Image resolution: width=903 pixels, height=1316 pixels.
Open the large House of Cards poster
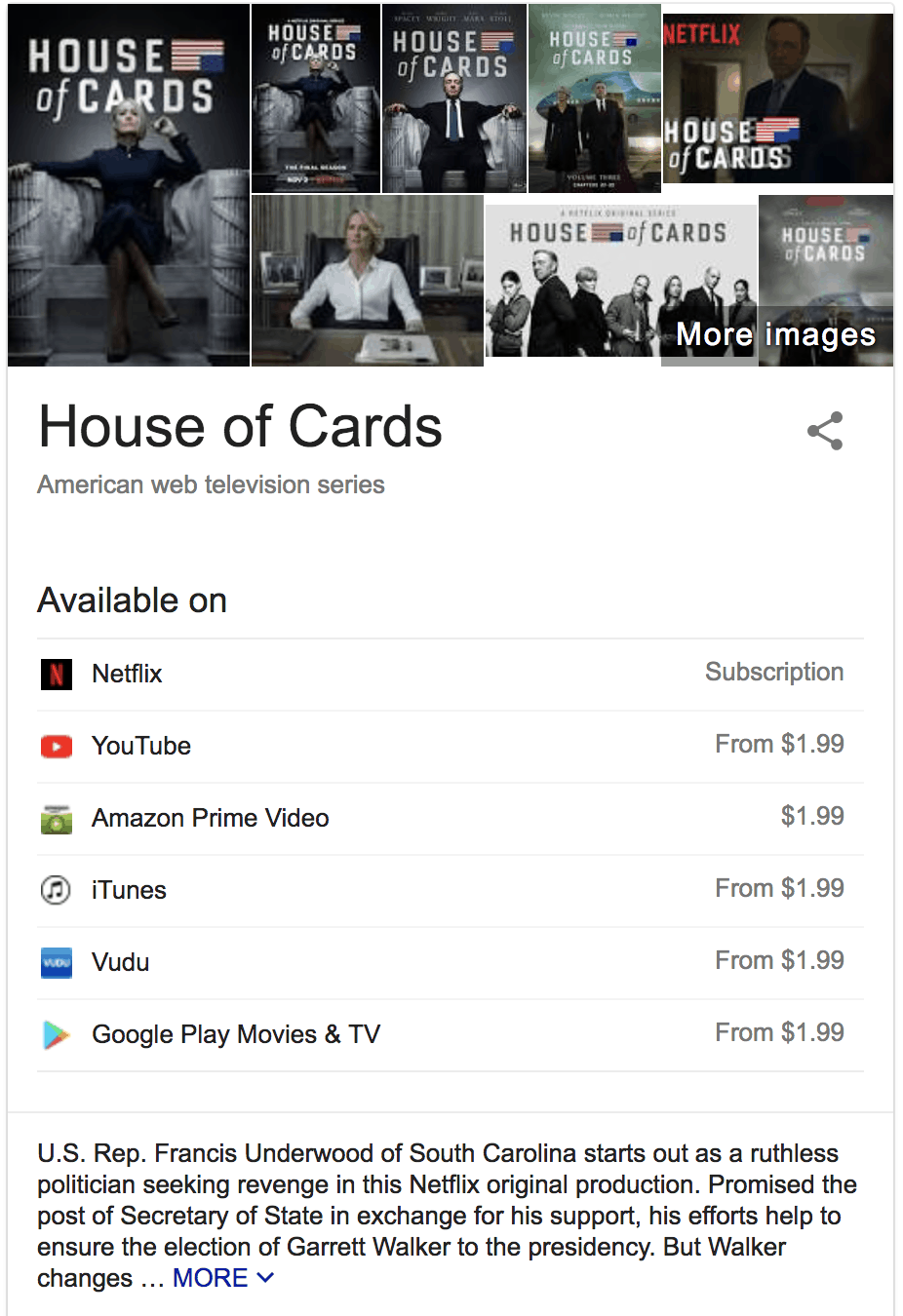[129, 185]
